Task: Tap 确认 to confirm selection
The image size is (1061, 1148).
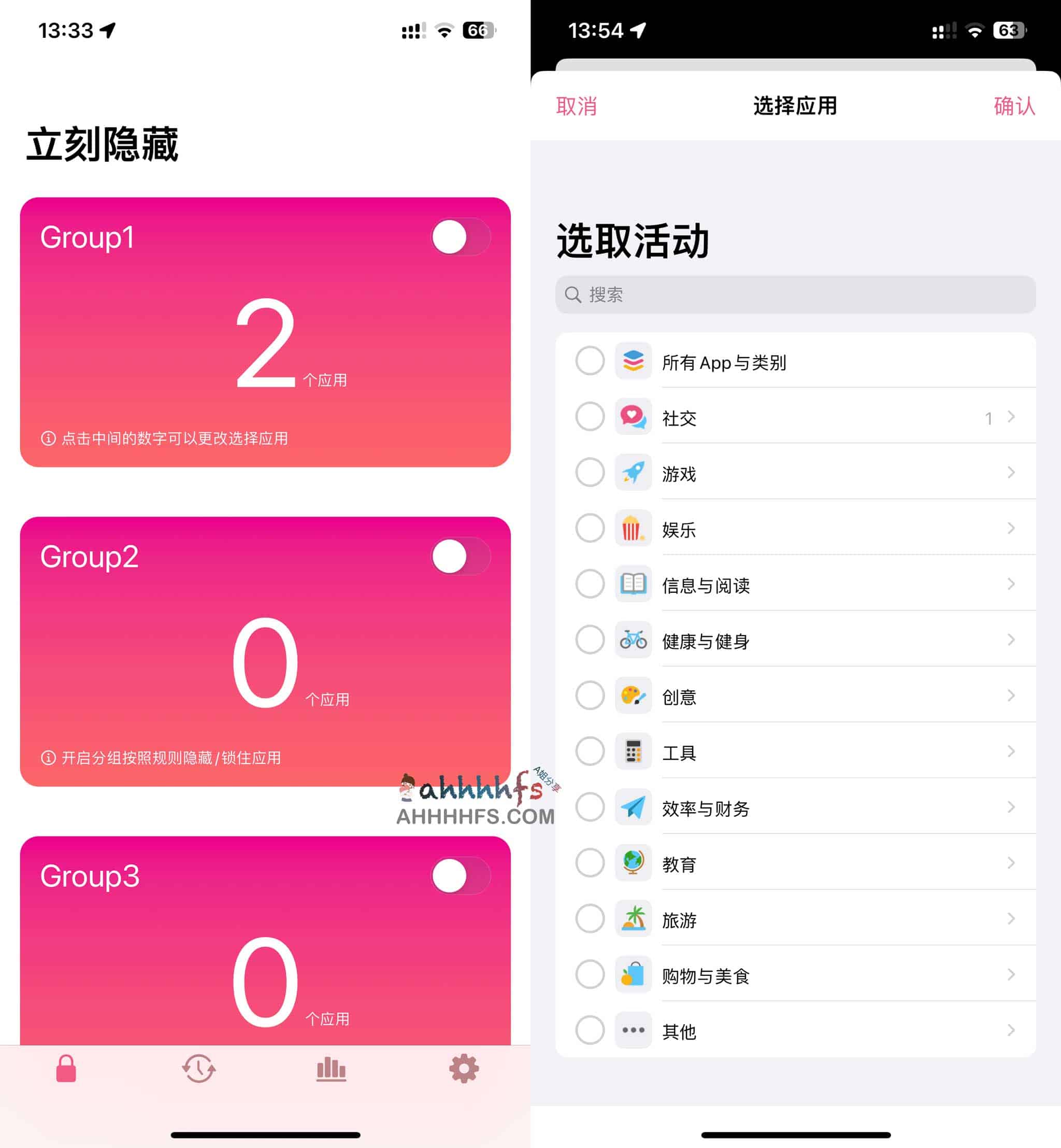Action: point(1014,106)
